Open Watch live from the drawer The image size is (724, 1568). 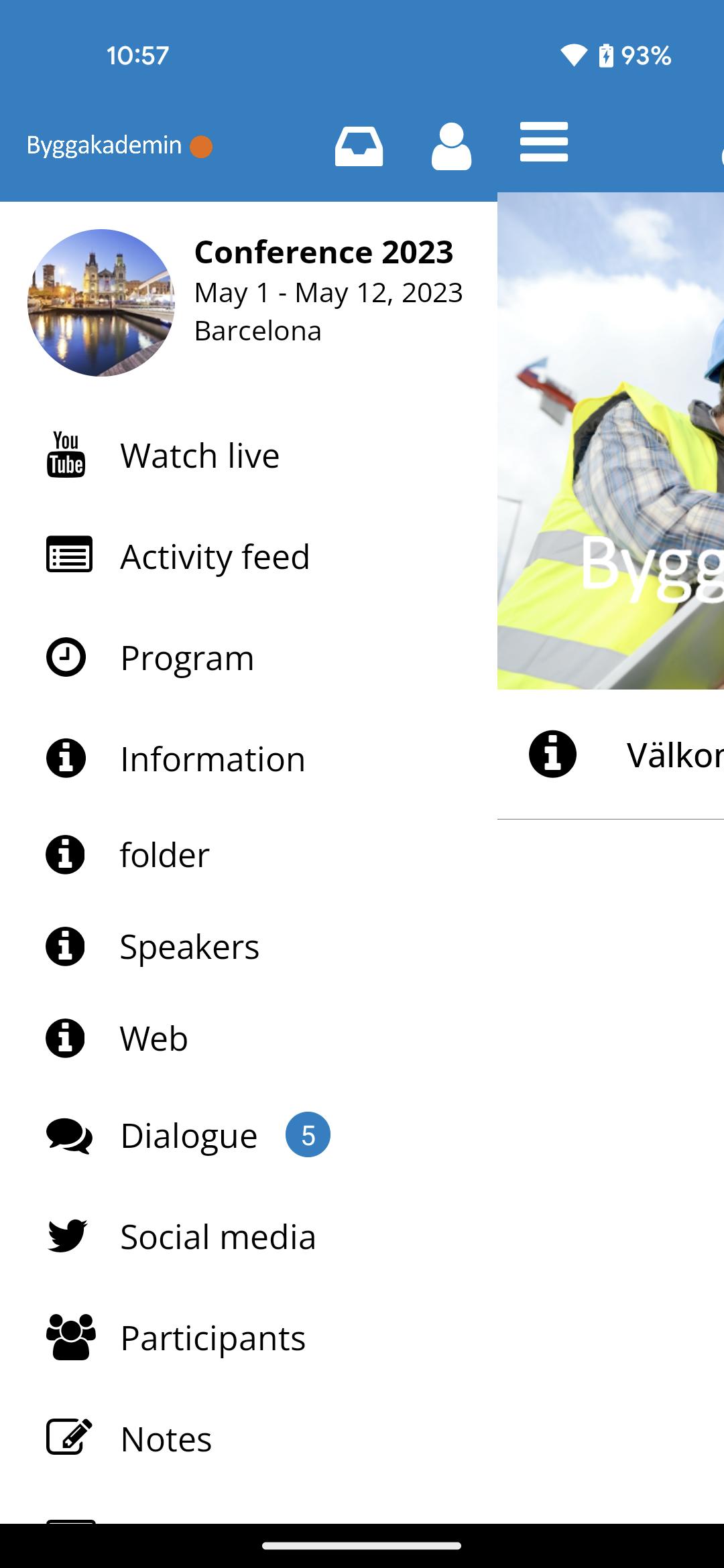click(x=199, y=456)
